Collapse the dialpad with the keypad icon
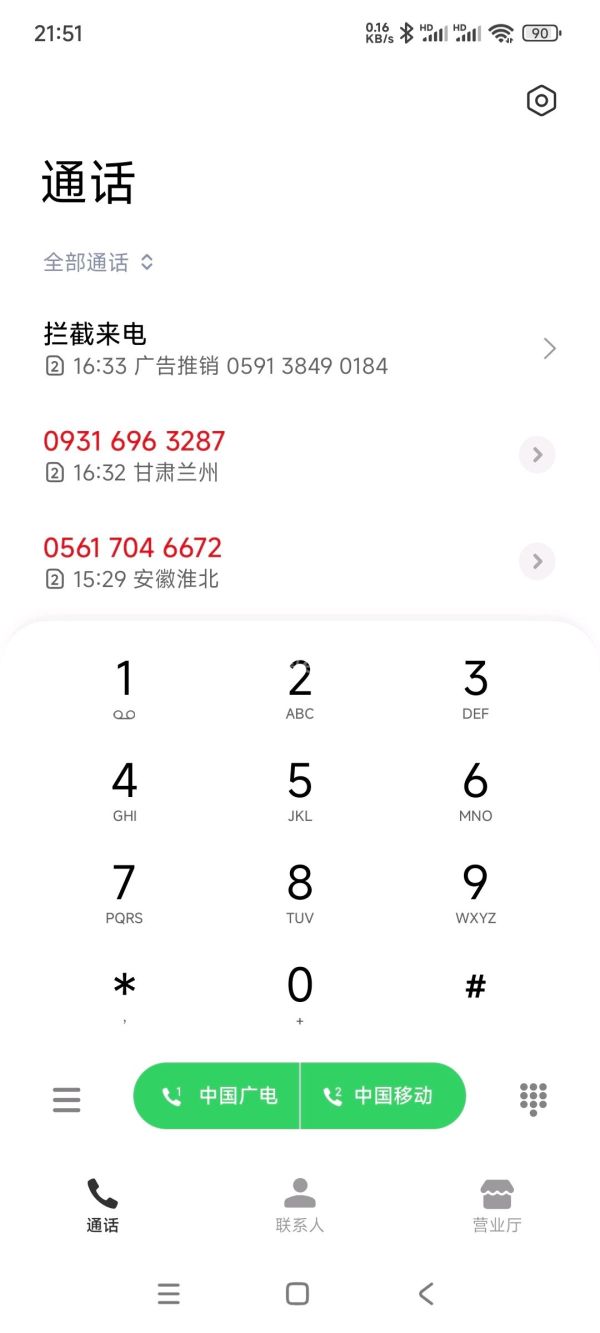 (x=533, y=1098)
